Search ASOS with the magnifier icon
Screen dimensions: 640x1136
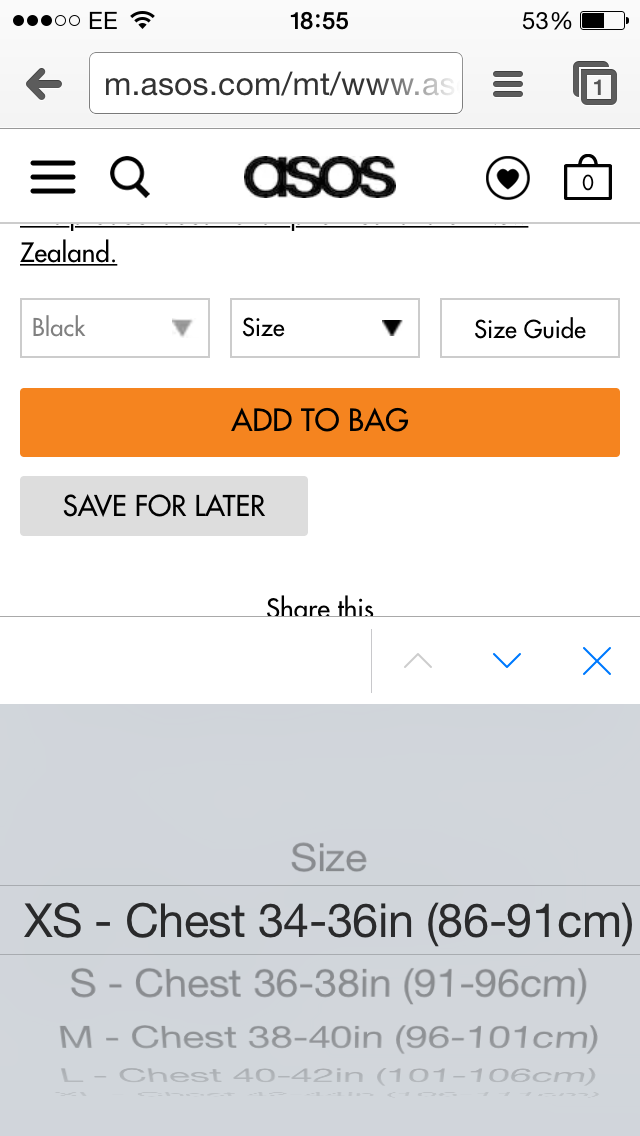130,178
